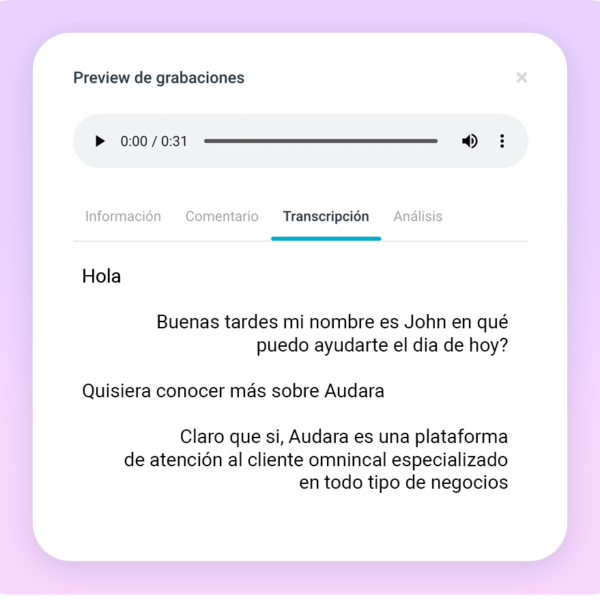Play the recording audio
600x600 pixels.
[x=100, y=141]
